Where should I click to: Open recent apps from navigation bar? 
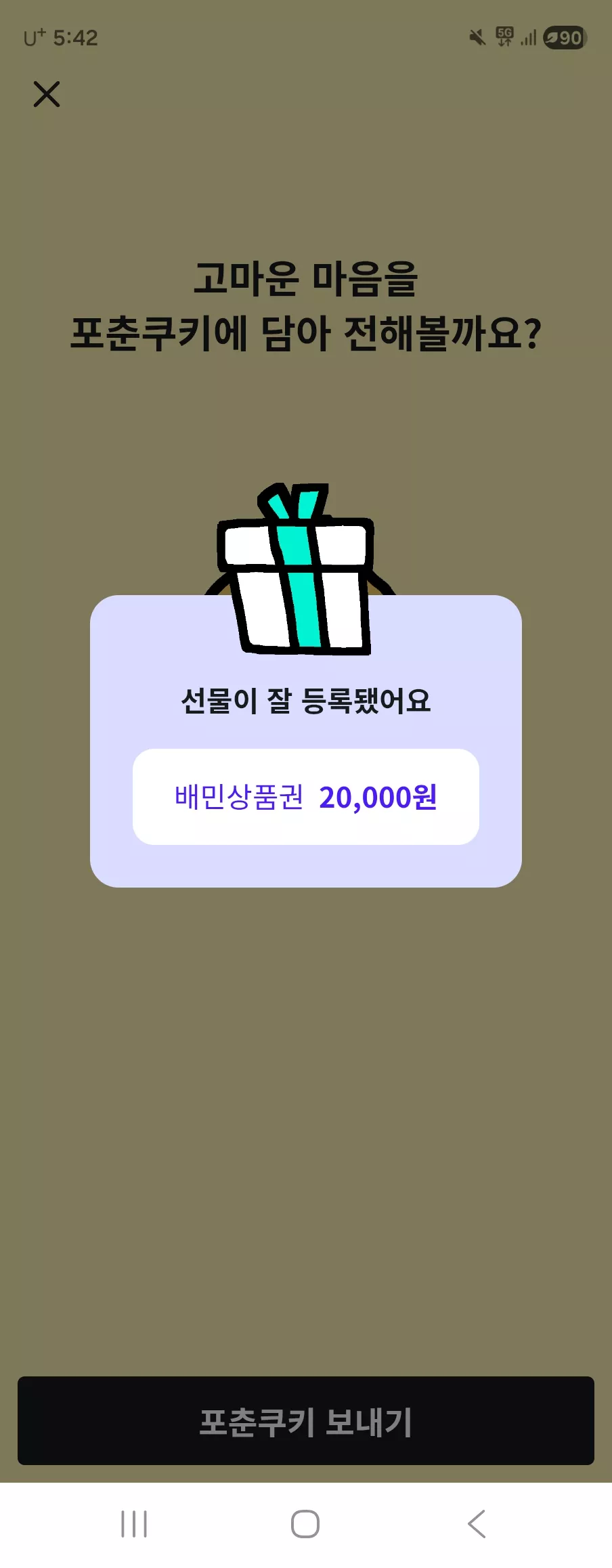click(134, 1524)
